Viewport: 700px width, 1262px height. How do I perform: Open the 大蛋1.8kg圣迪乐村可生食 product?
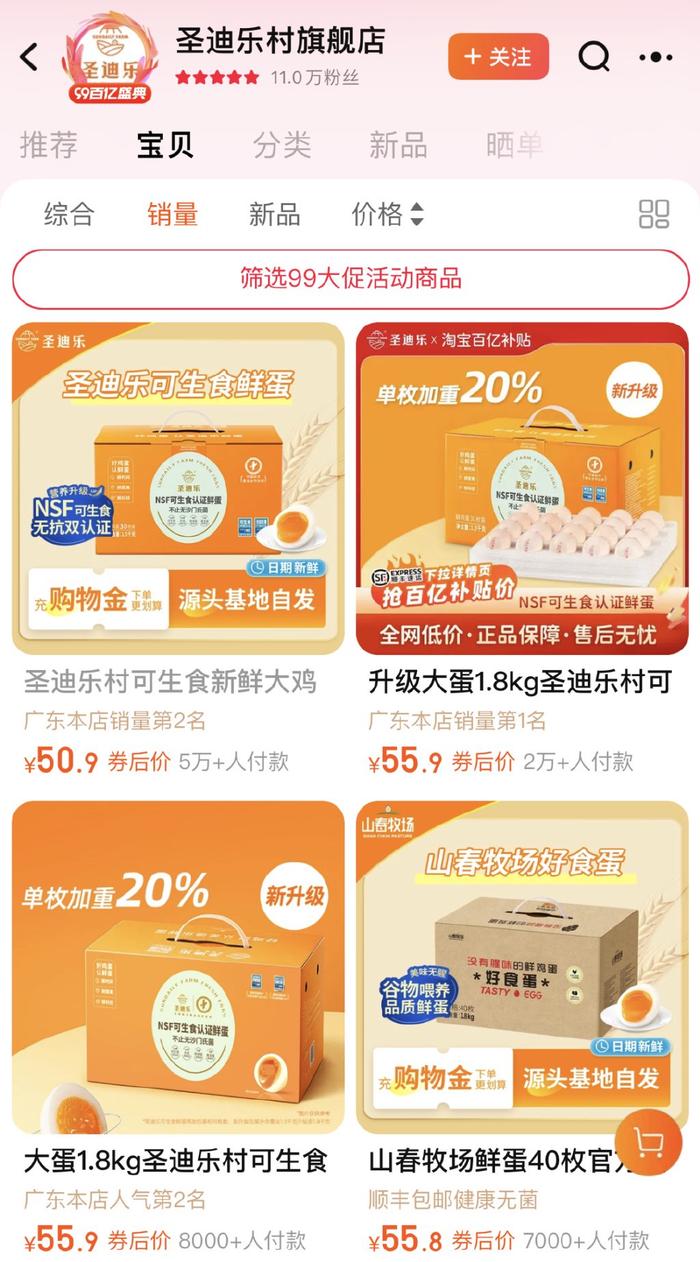(x=178, y=1030)
